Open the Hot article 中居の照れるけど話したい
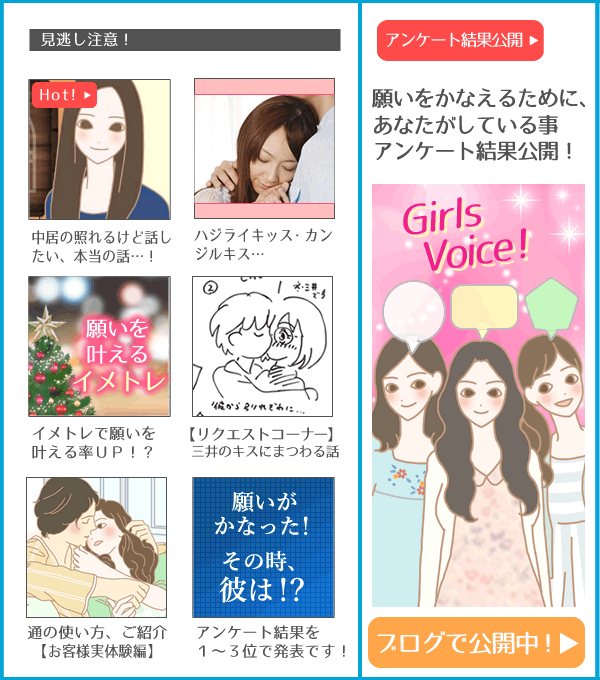600x680 pixels. coord(99,150)
